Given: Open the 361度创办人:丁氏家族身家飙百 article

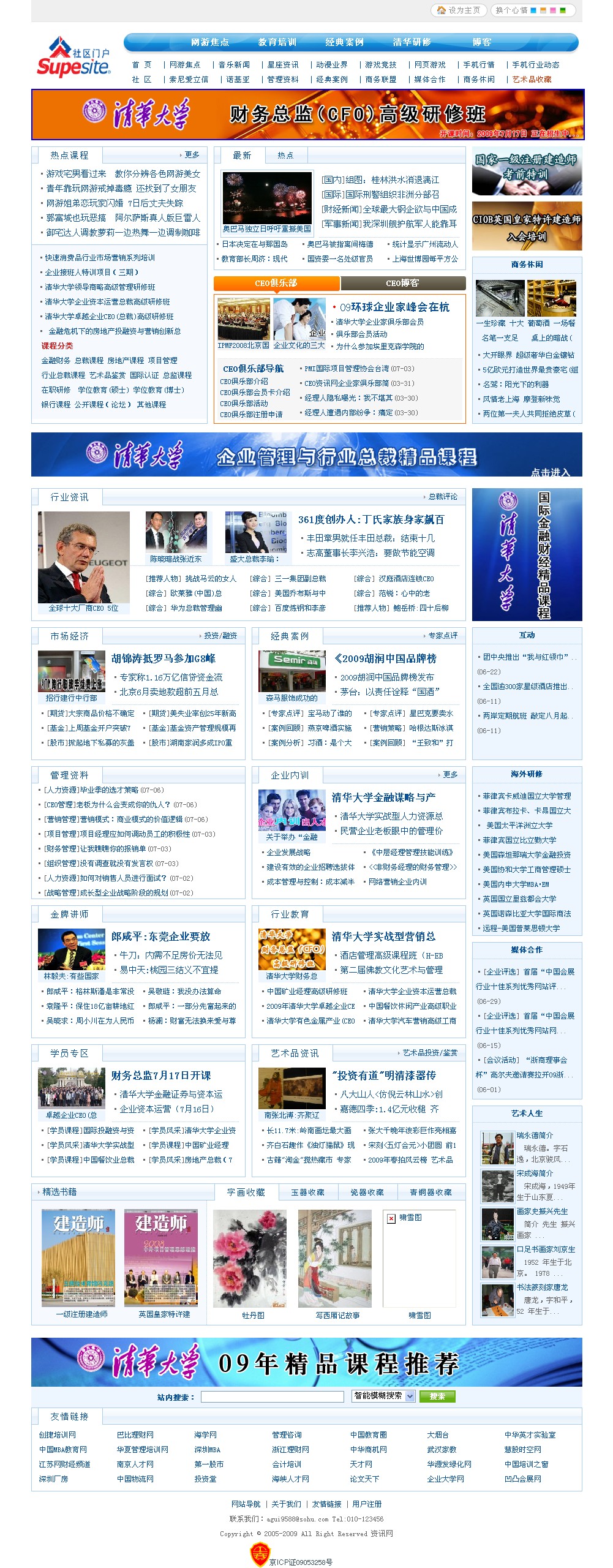Looking at the screenshot, I should [x=370, y=519].
